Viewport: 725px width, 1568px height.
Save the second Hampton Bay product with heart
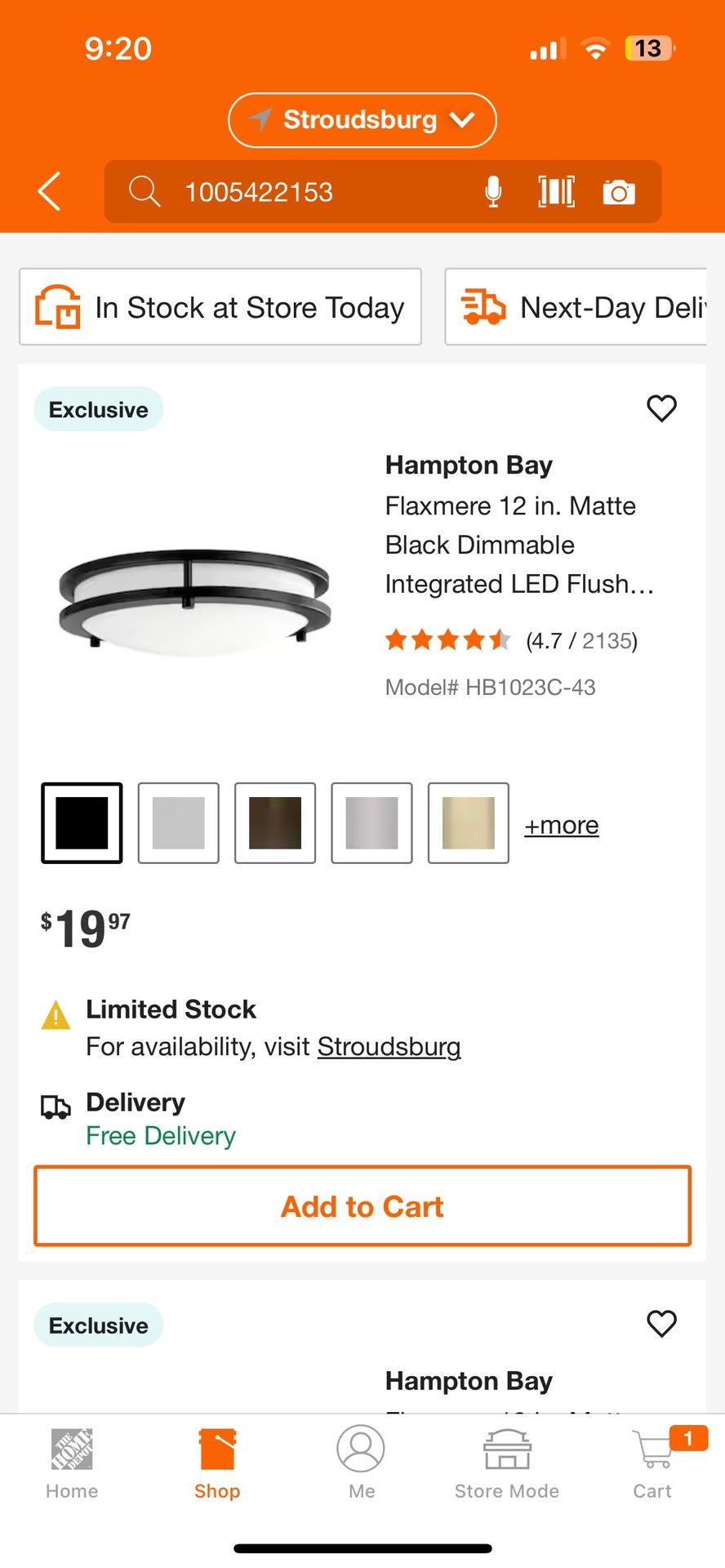click(661, 1323)
